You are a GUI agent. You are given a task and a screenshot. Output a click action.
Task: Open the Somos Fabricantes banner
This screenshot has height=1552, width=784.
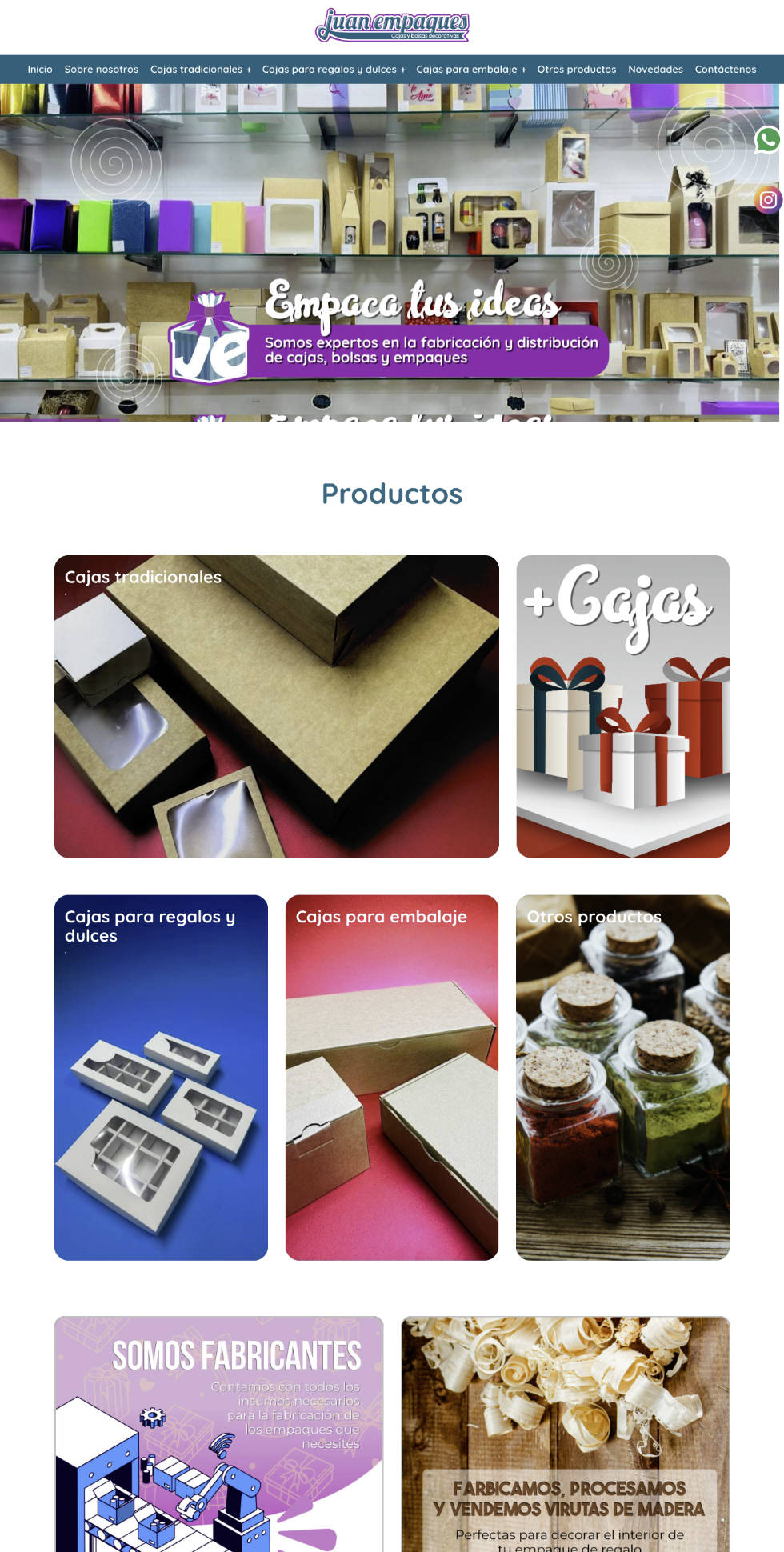point(218,1434)
